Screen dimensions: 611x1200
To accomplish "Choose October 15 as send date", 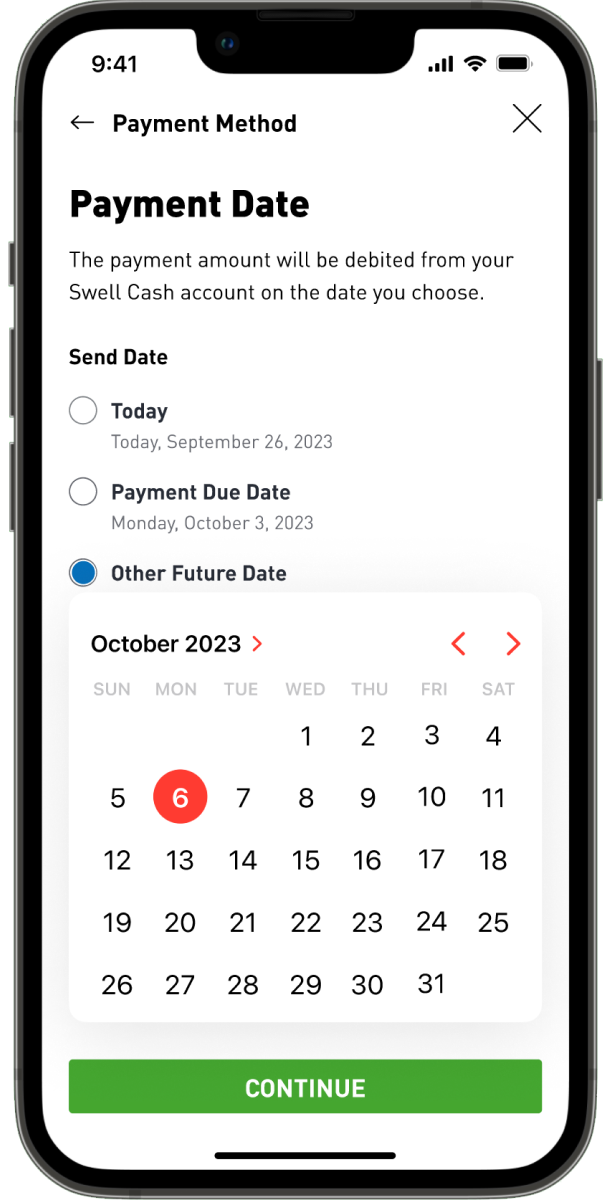I will (x=306, y=860).
